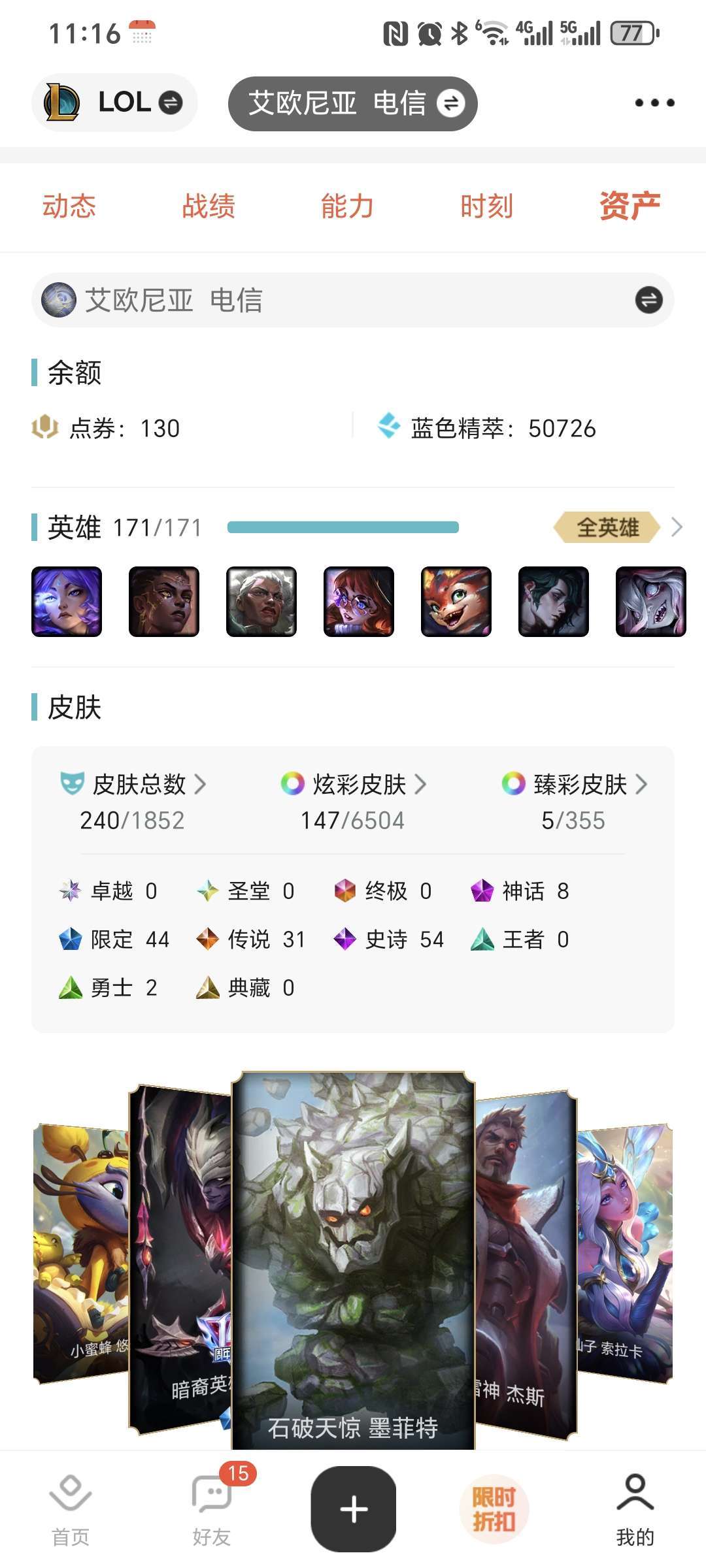Open 臻彩皮肤 list
The image size is (706, 1568).
(575, 785)
